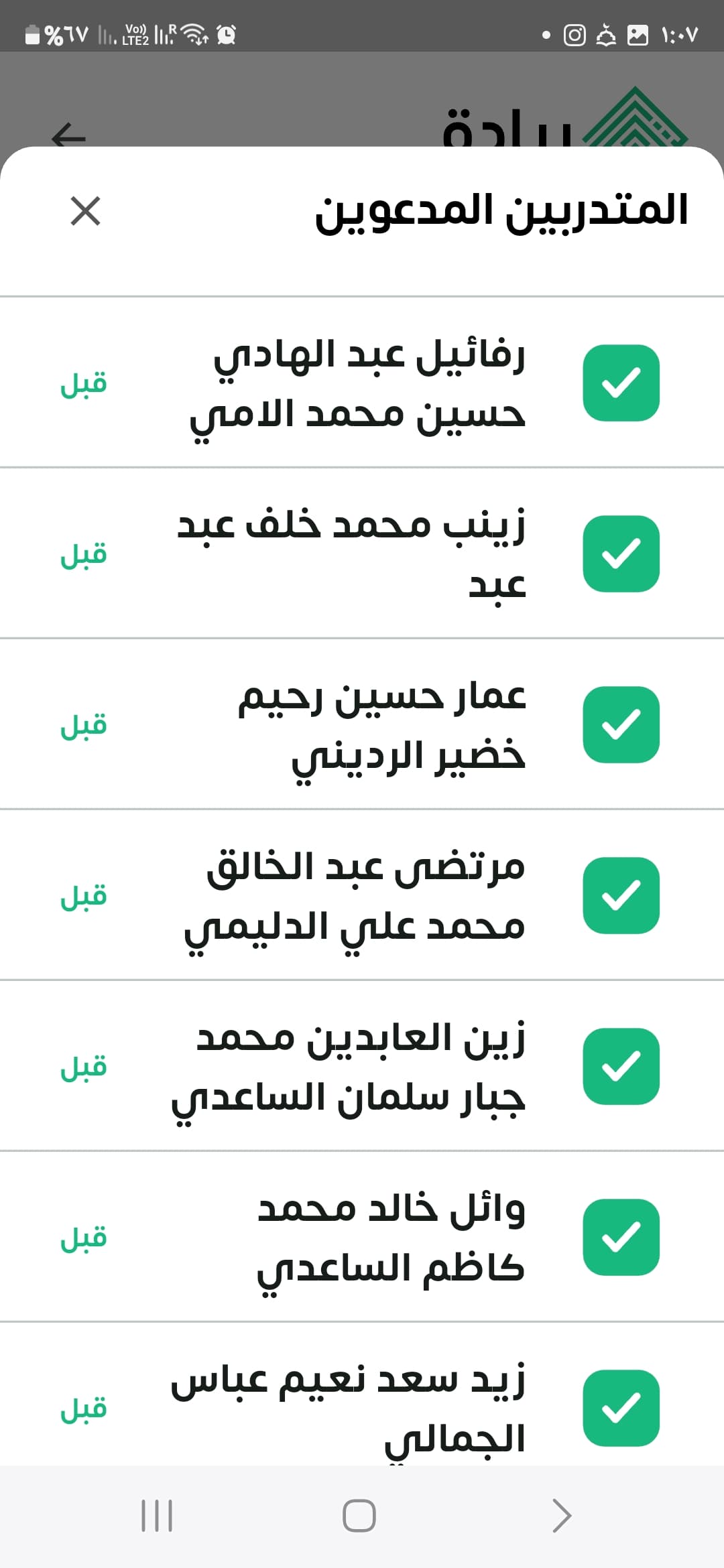Uncheck وائل خالد محمد كاظم الساعدي
The height and width of the screenshot is (1568, 724).
[x=621, y=1237]
